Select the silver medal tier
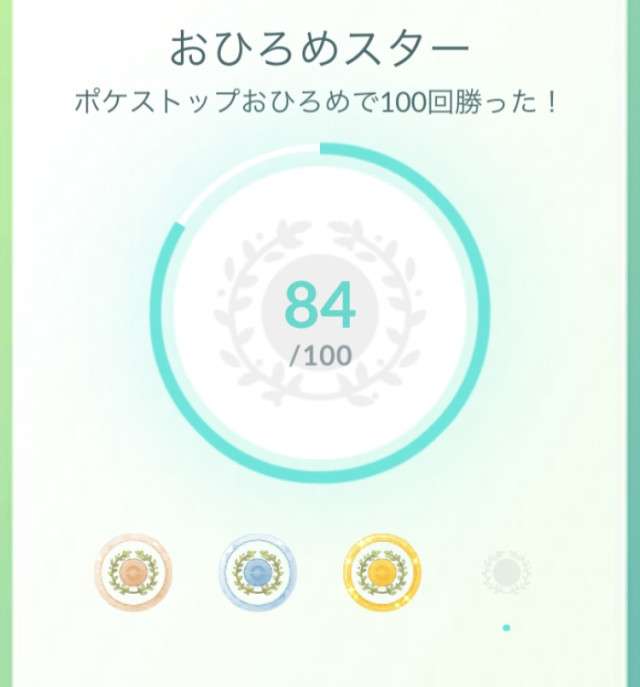The width and height of the screenshot is (640, 687). [257, 573]
